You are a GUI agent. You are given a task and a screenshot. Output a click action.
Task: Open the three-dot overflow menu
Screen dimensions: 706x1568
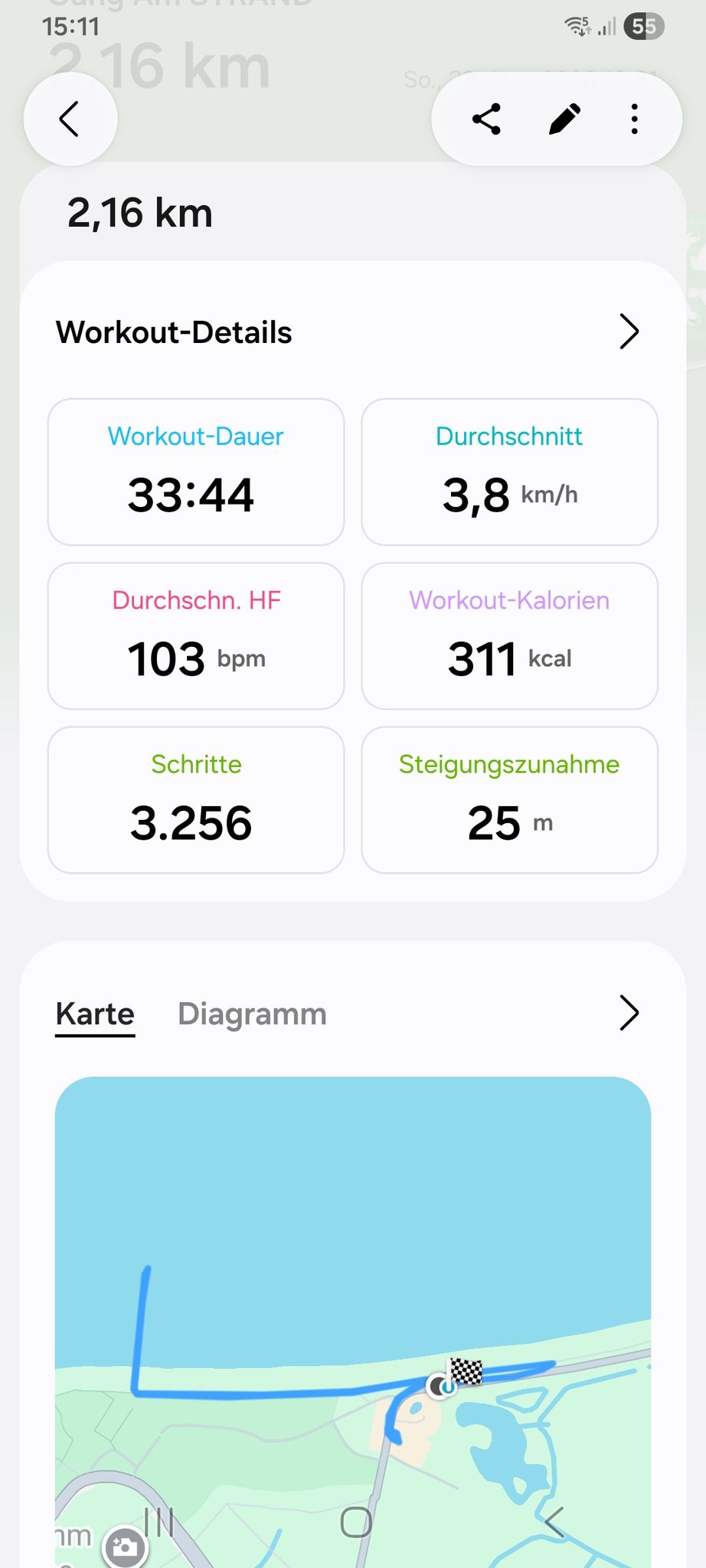click(634, 119)
